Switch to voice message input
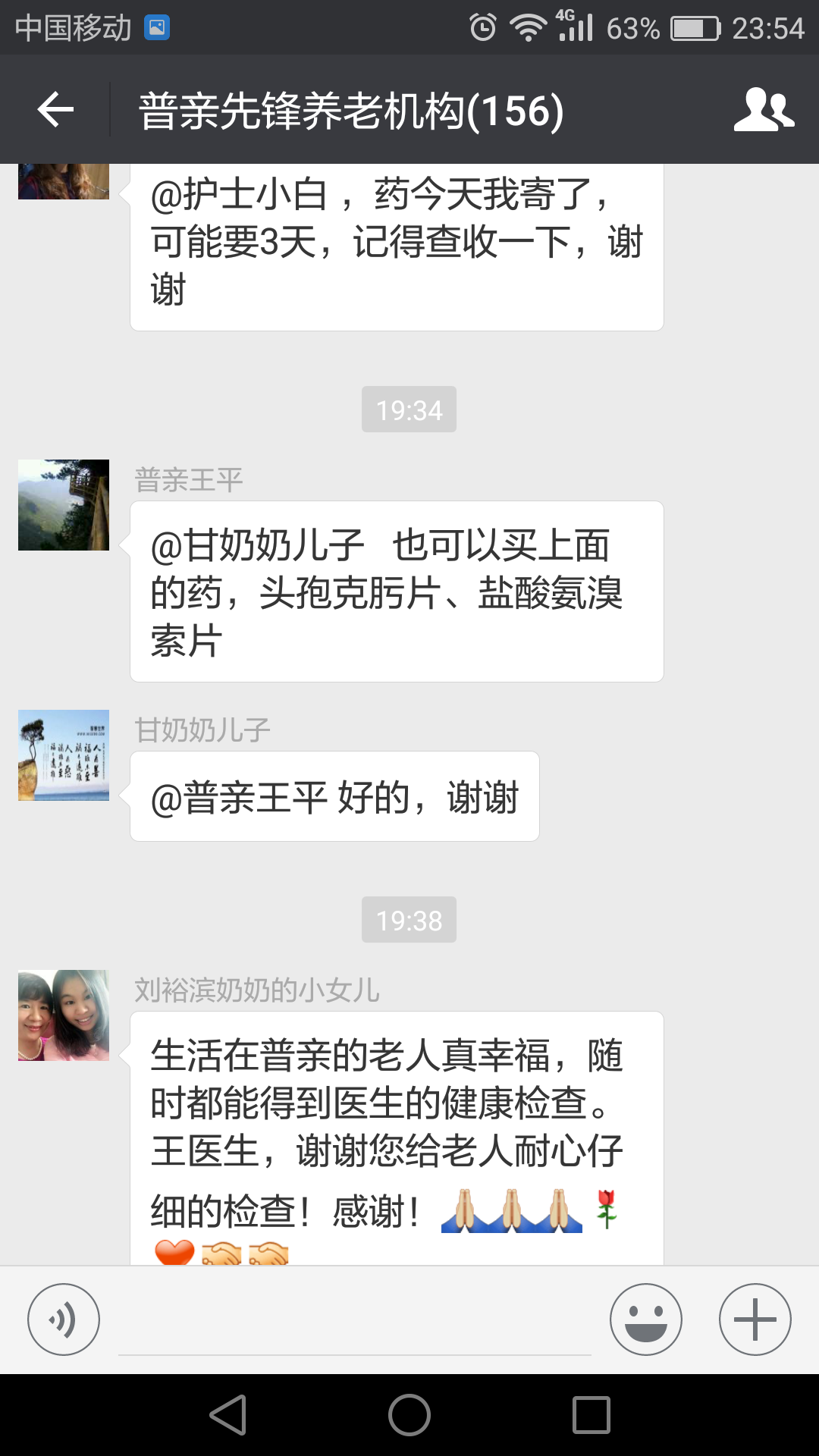819x1456 pixels. coord(64,1319)
